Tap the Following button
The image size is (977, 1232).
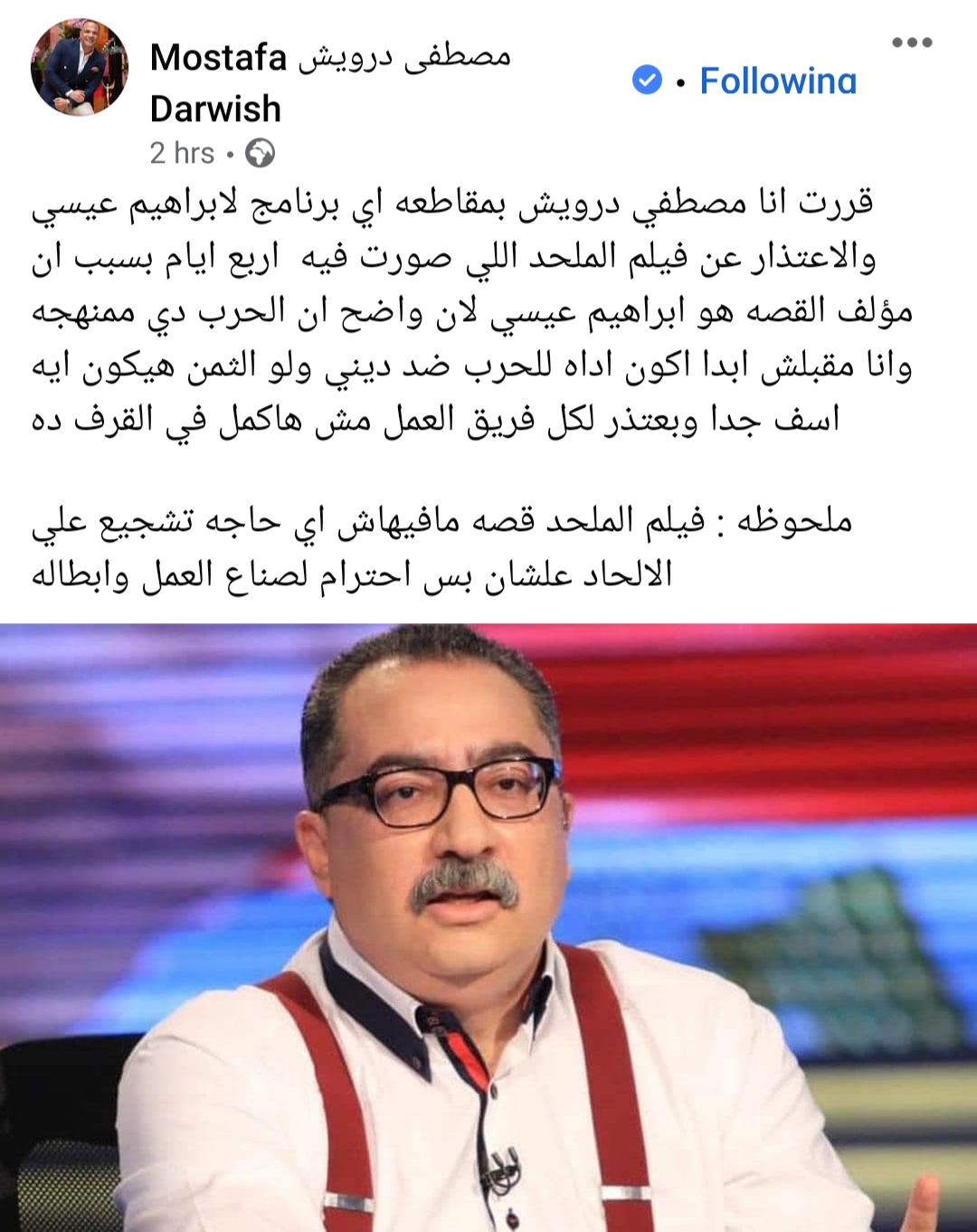pyautogui.click(x=777, y=81)
